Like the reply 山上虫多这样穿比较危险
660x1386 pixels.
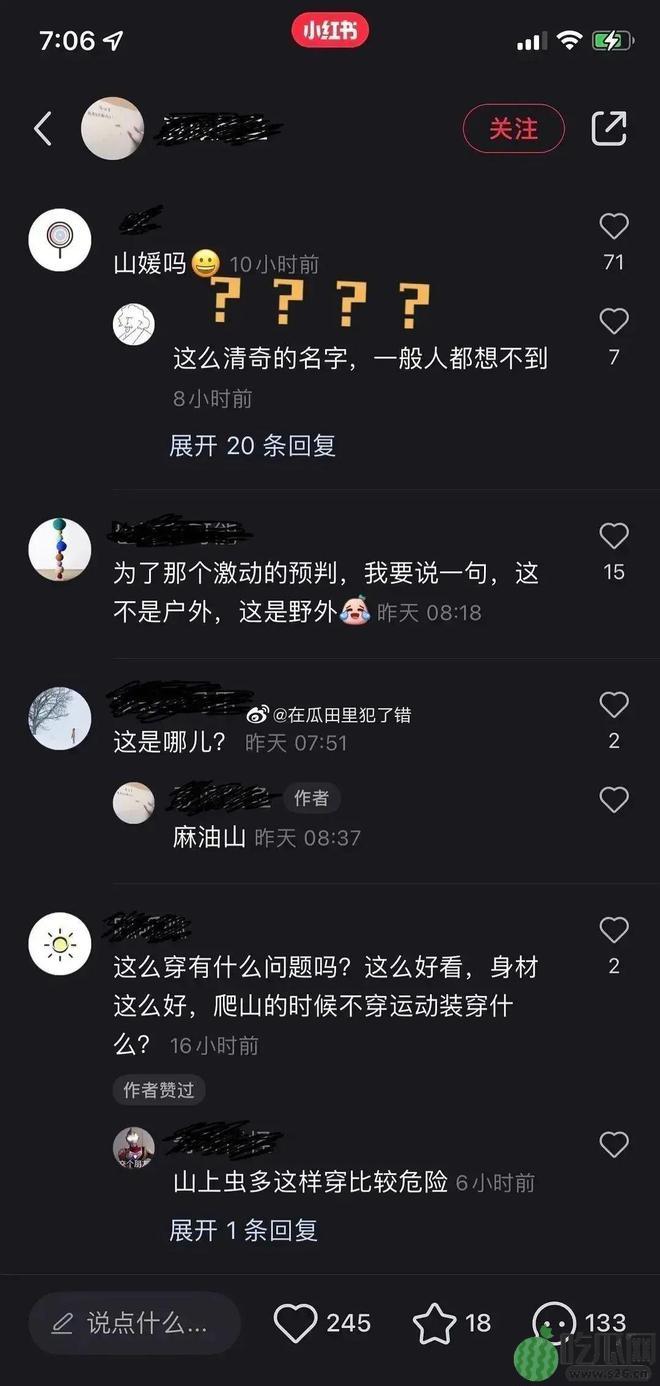pos(613,1144)
